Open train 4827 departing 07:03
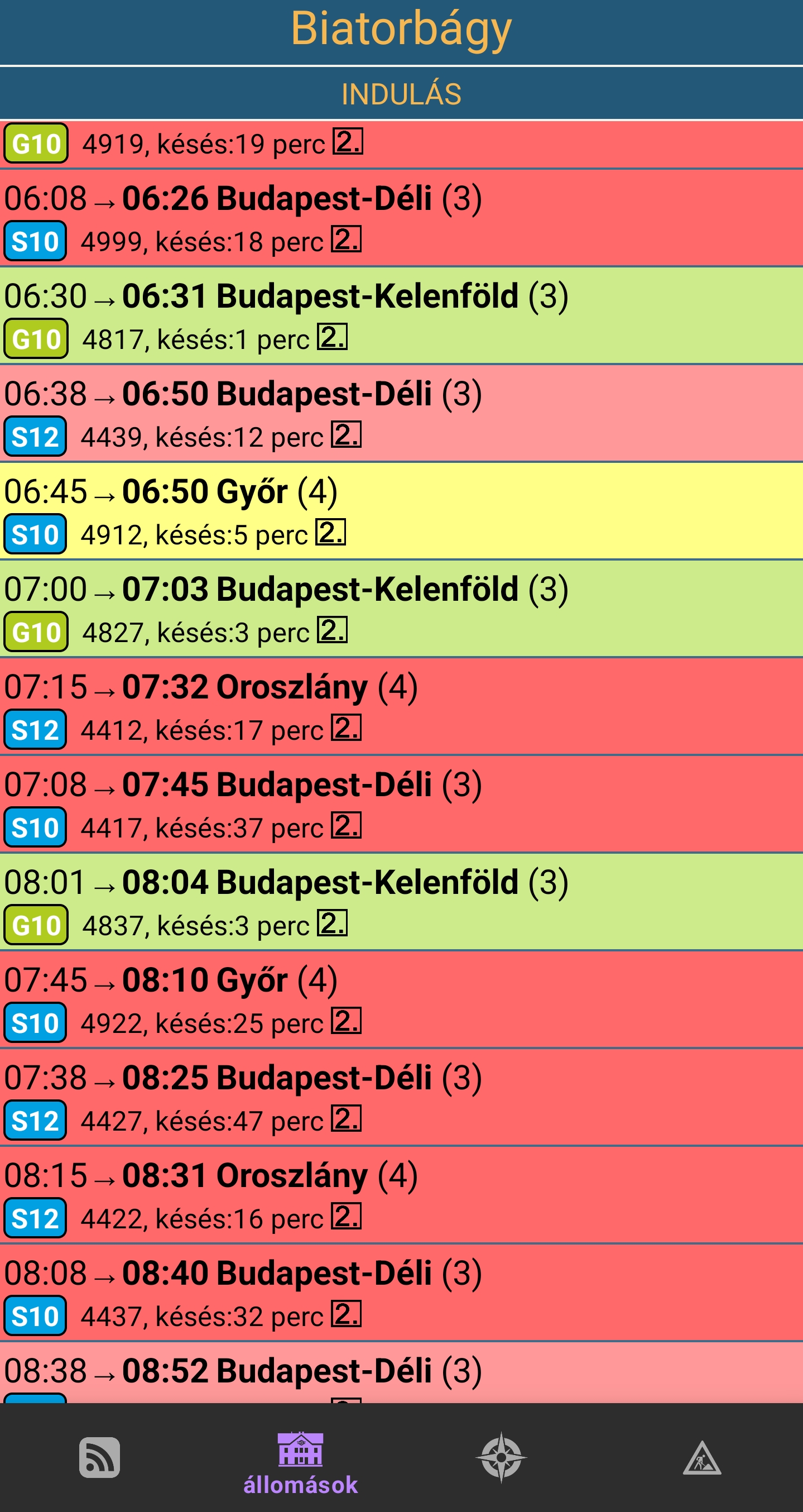Viewport: 803px width, 1512px height. (x=401, y=609)
